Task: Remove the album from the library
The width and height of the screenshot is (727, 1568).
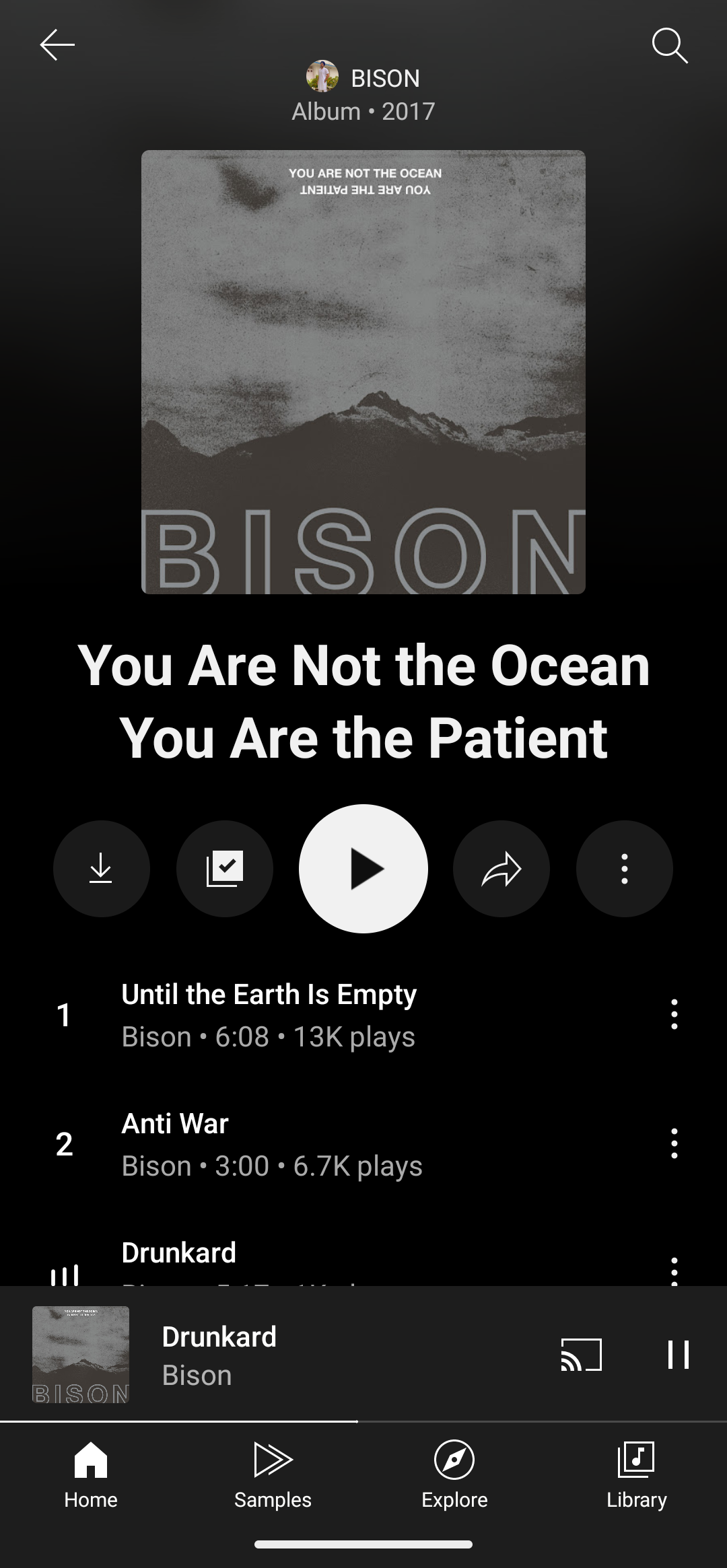Action: point(225,869)
